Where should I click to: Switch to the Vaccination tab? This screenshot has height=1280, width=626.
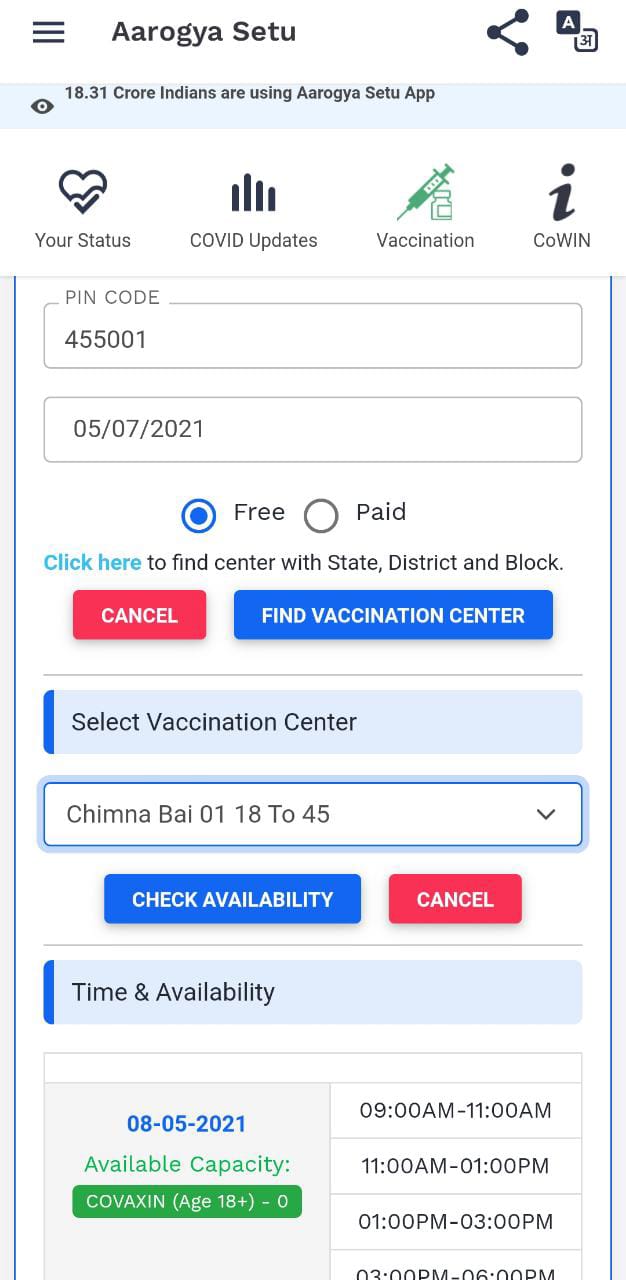(x=425, y=208)
